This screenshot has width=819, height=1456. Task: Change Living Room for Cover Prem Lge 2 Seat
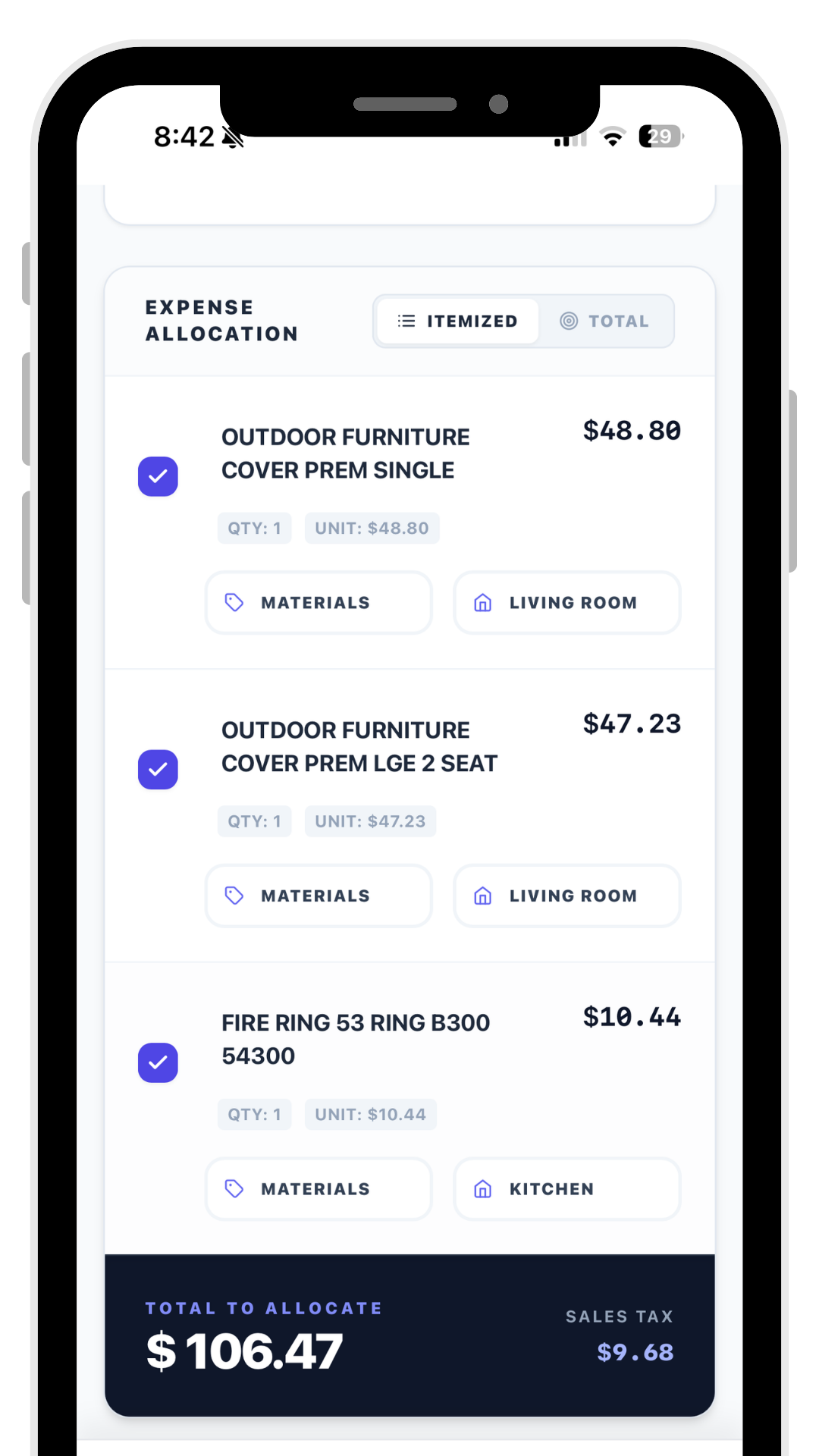(x=566, y=896)
